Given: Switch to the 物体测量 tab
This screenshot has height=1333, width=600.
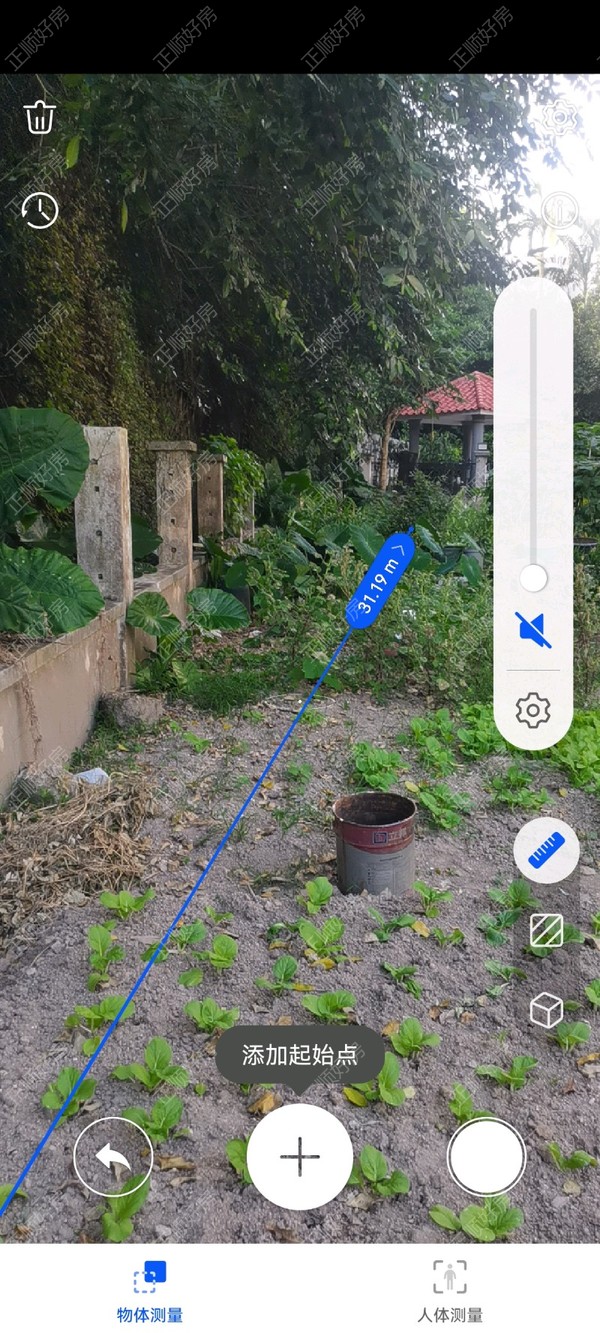Looking at the screenshot, I should [150, 1291].
